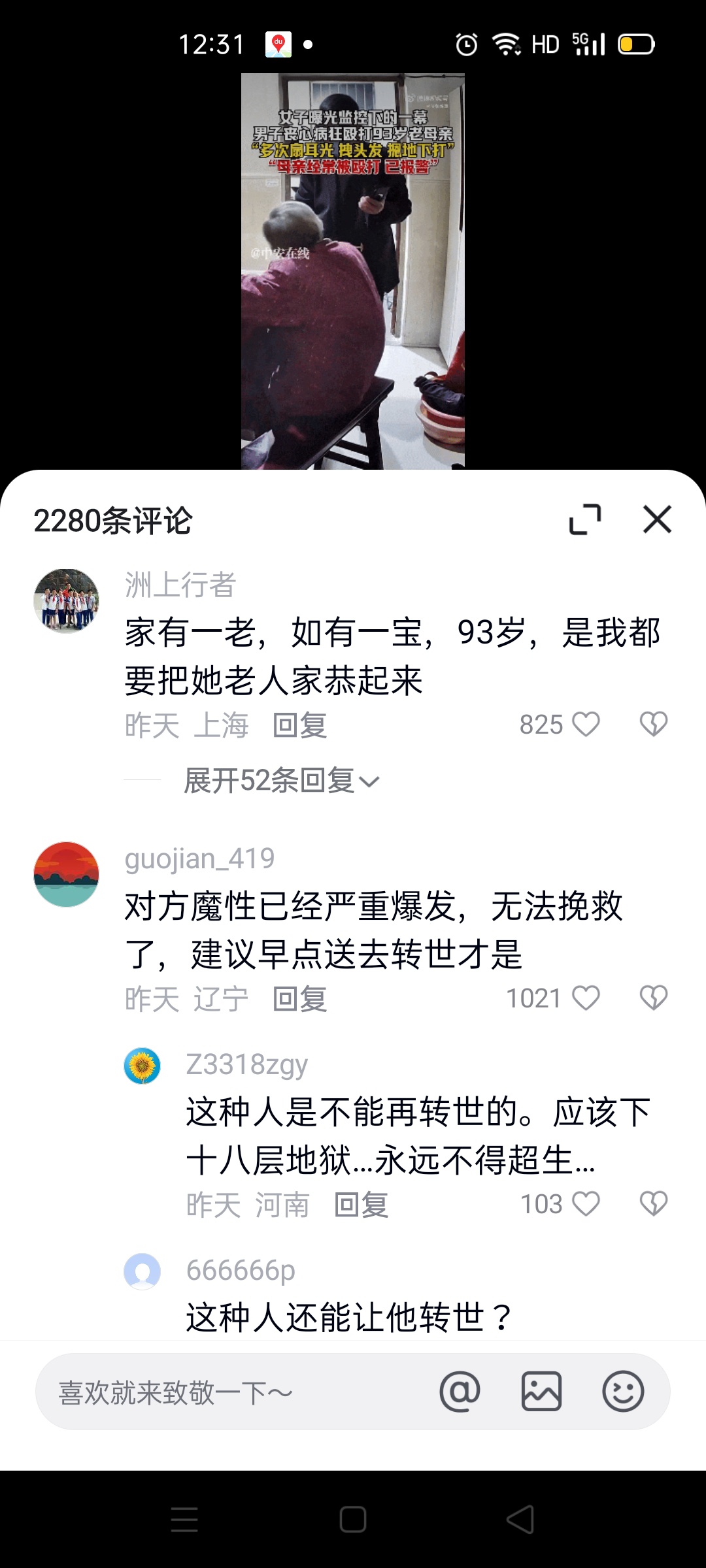Focus the comment input field

click(x=229, y=1392)
